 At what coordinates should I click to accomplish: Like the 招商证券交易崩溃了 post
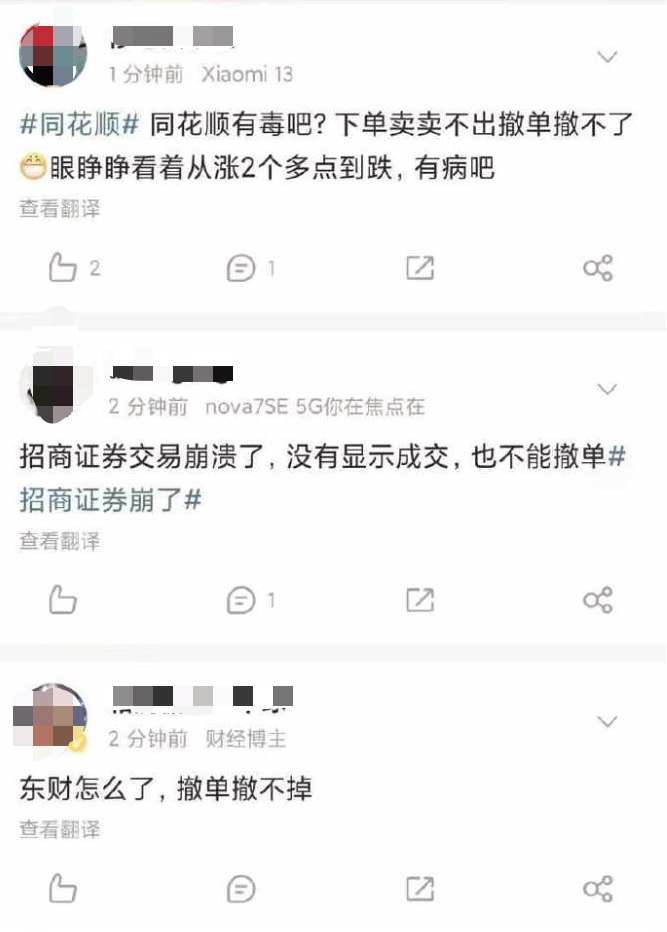pyautogui.click(x=63, y=599)
